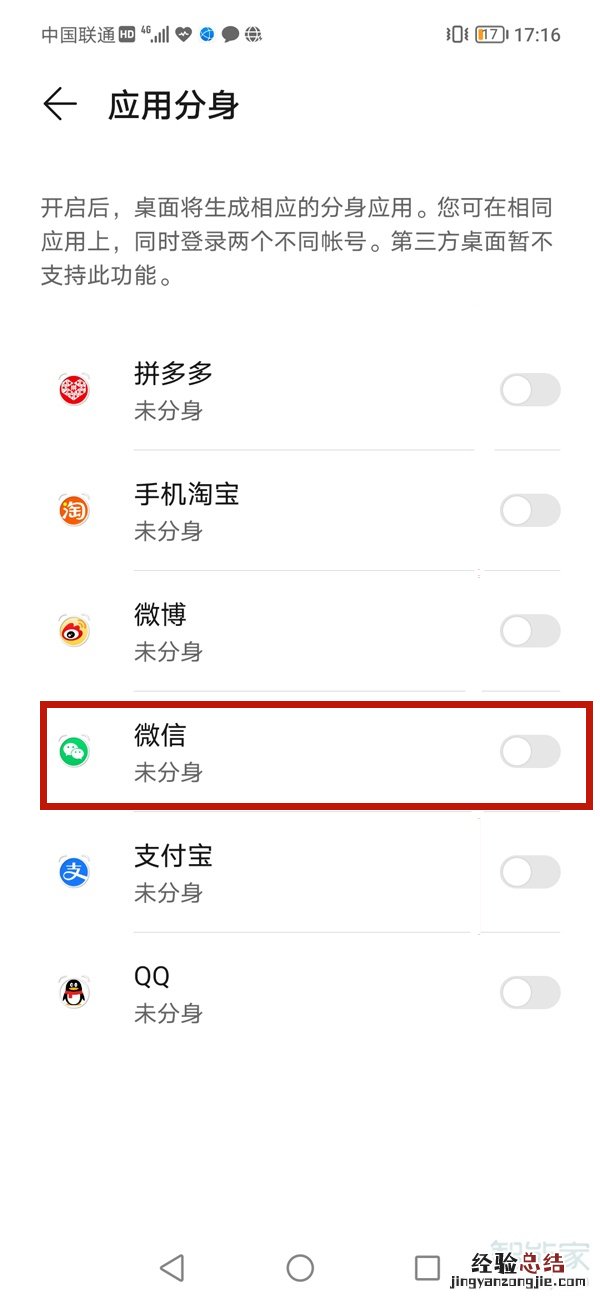
Task: Turn on app twin for QQ
Action: click(x=530, y=993)
